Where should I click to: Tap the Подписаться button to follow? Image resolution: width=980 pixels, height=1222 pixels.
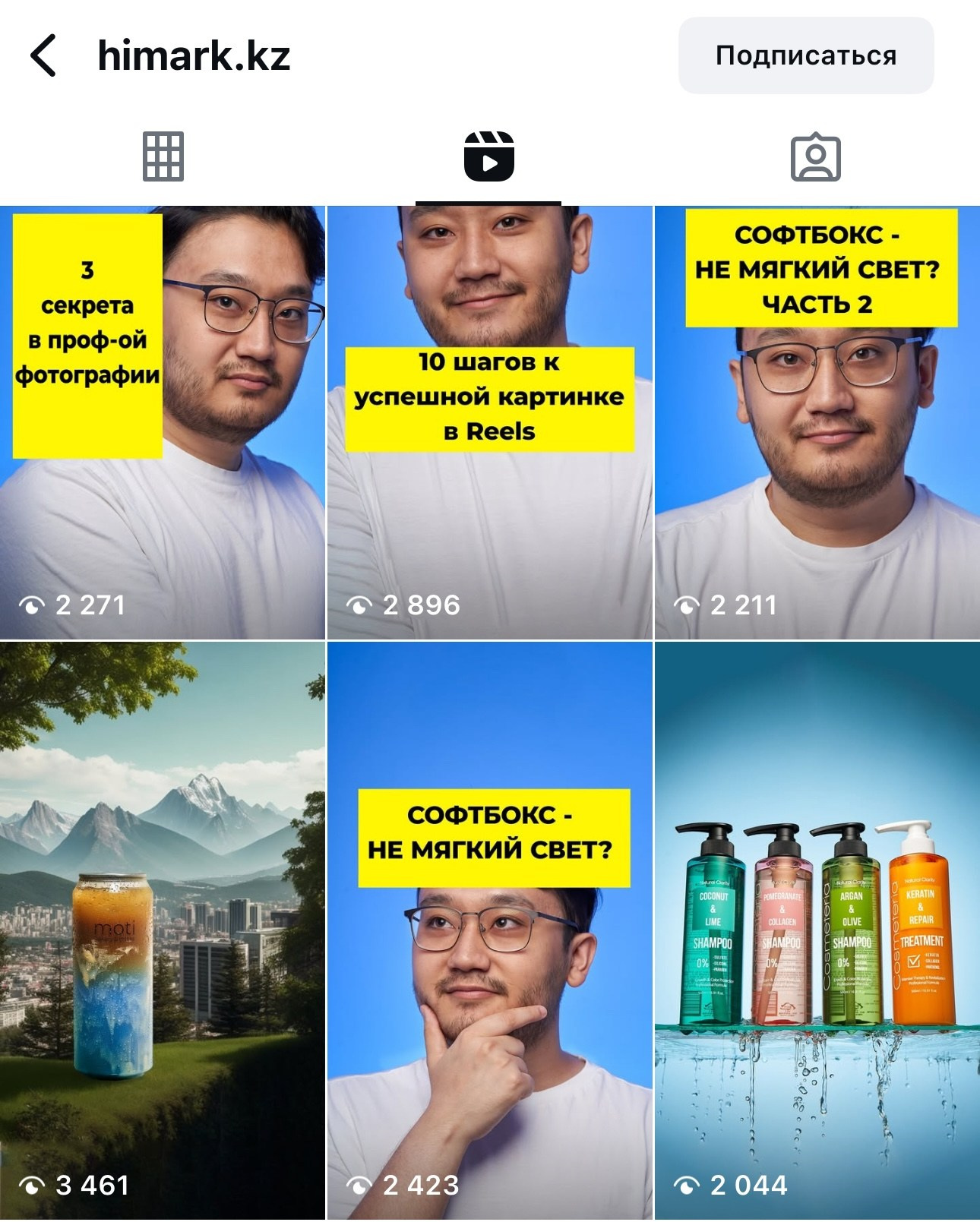point(805,55)
